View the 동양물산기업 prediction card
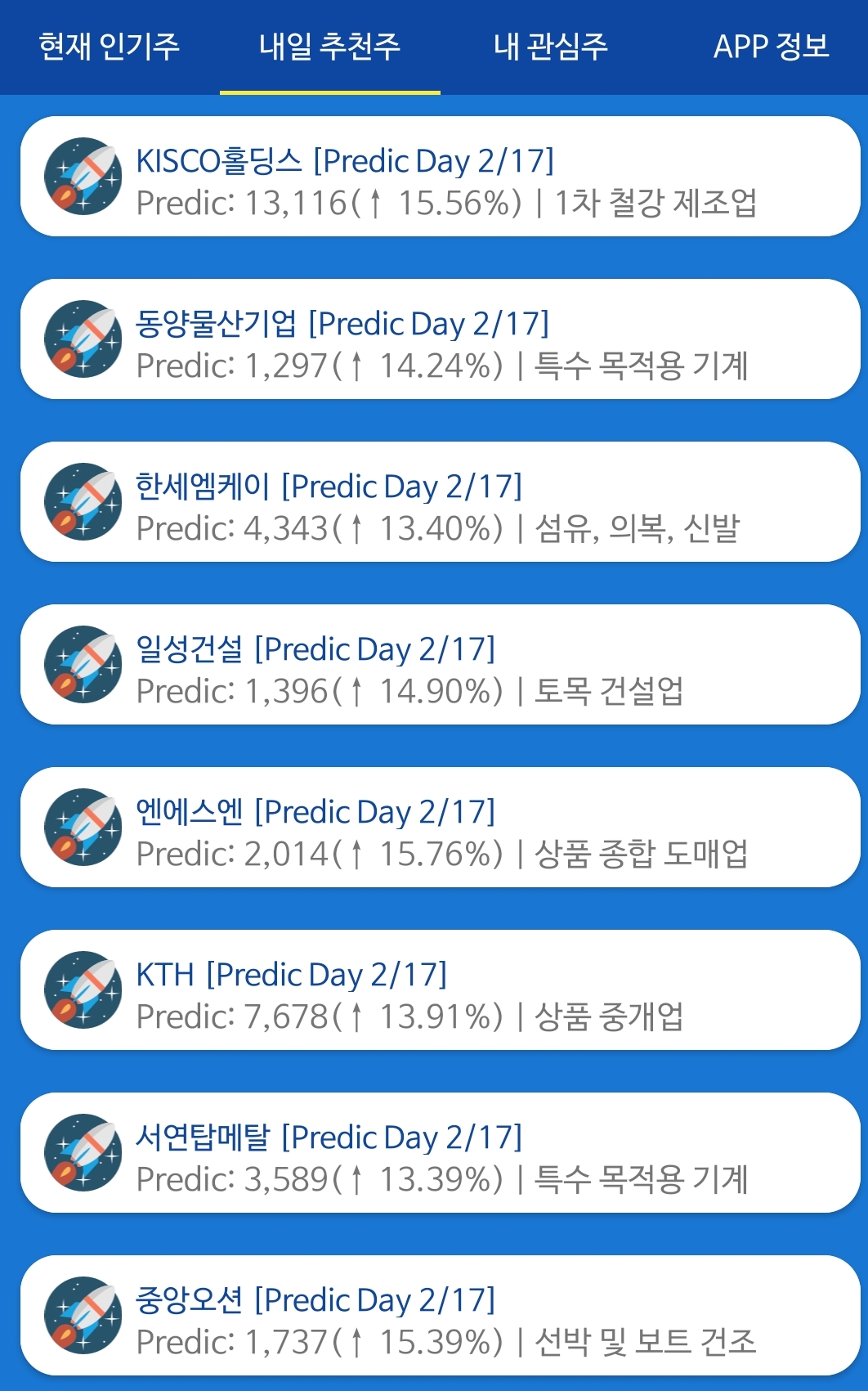The image size is (868, 1391). click(441, 339)
